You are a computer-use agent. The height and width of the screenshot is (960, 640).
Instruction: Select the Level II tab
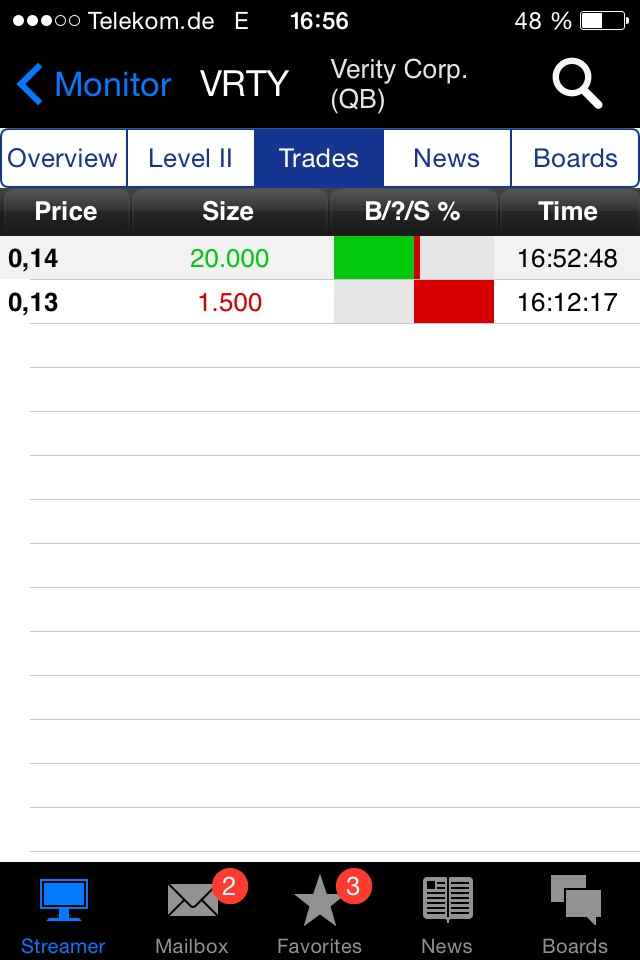[190, 158]
